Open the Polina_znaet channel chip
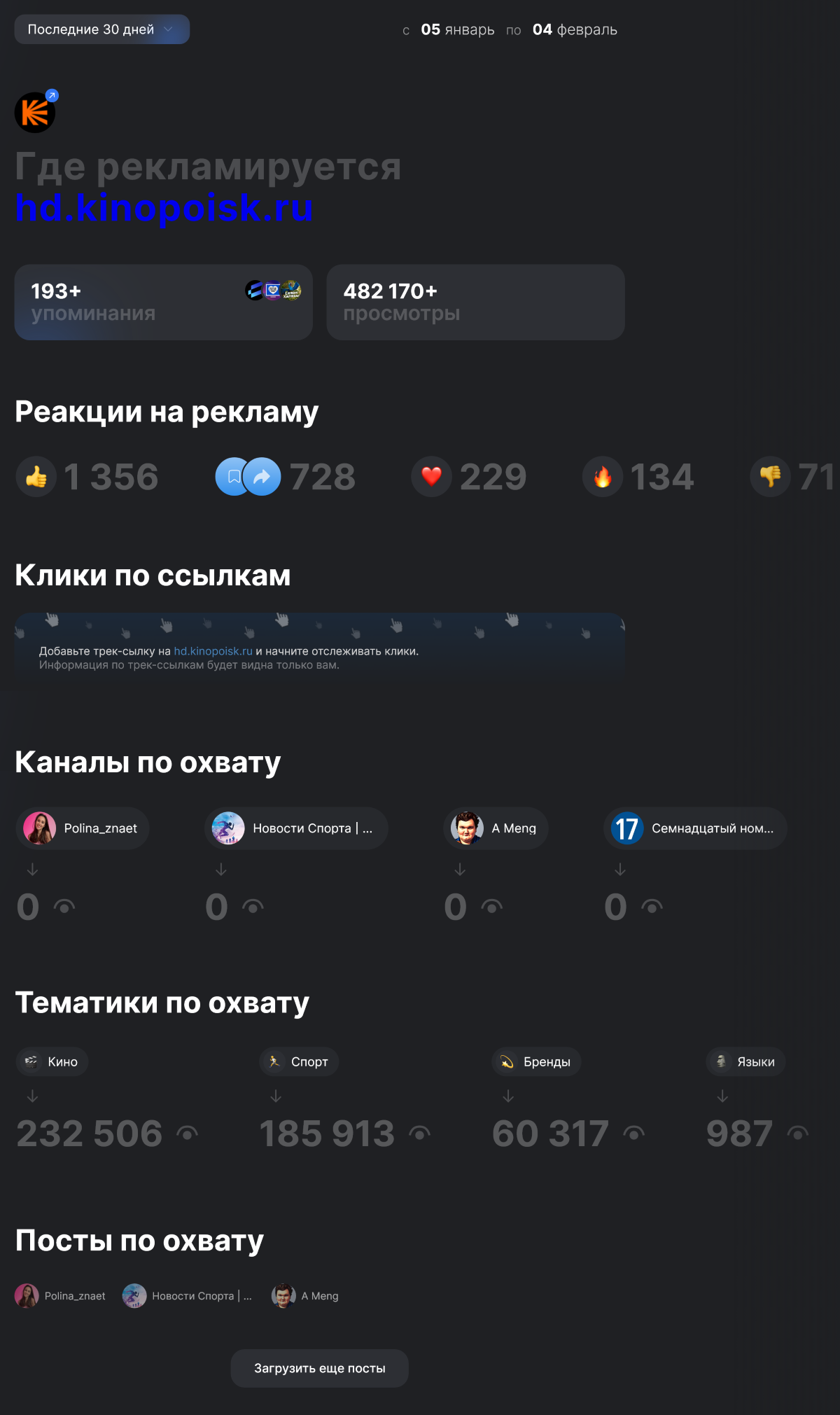Image resolution: width=840 pixels, height=1415 pixels. [x=83, y=828]
